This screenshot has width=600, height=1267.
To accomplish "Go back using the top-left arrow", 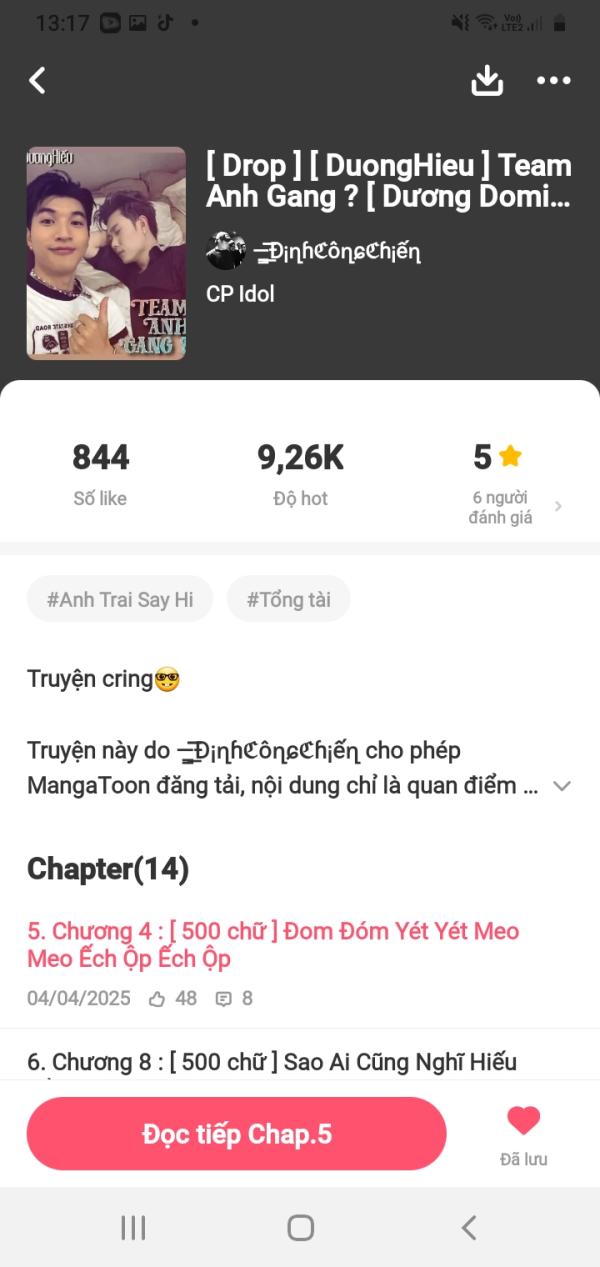I will (x=37, y=81).
